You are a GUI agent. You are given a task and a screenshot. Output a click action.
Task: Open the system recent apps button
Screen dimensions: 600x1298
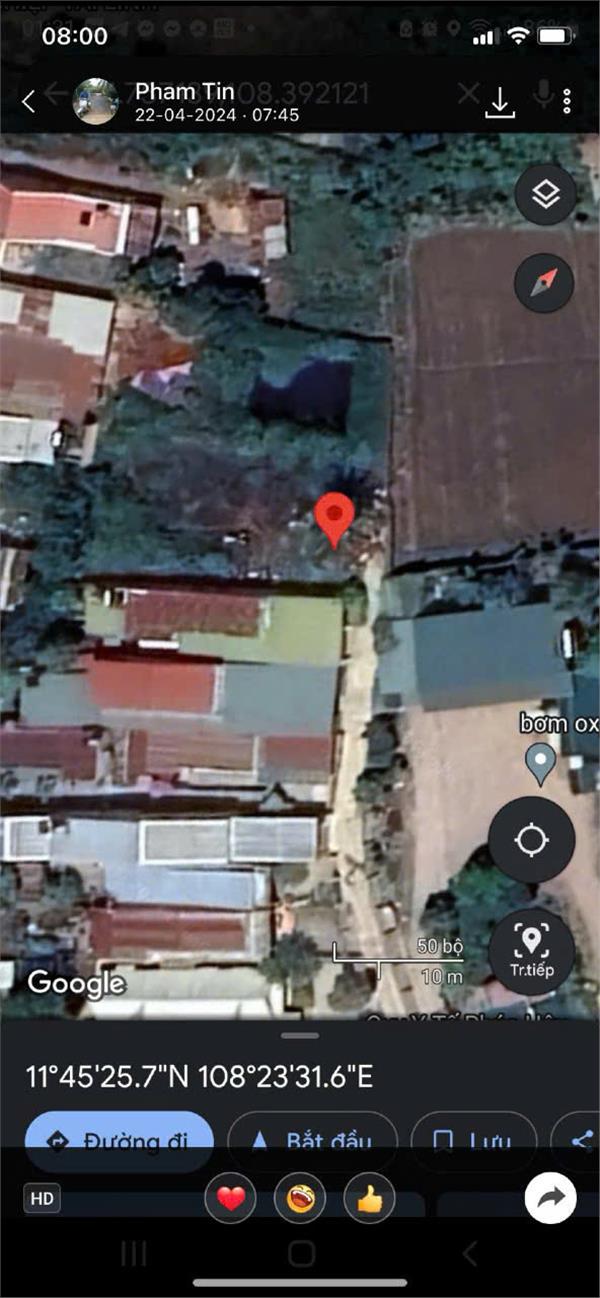[133, 1253]
